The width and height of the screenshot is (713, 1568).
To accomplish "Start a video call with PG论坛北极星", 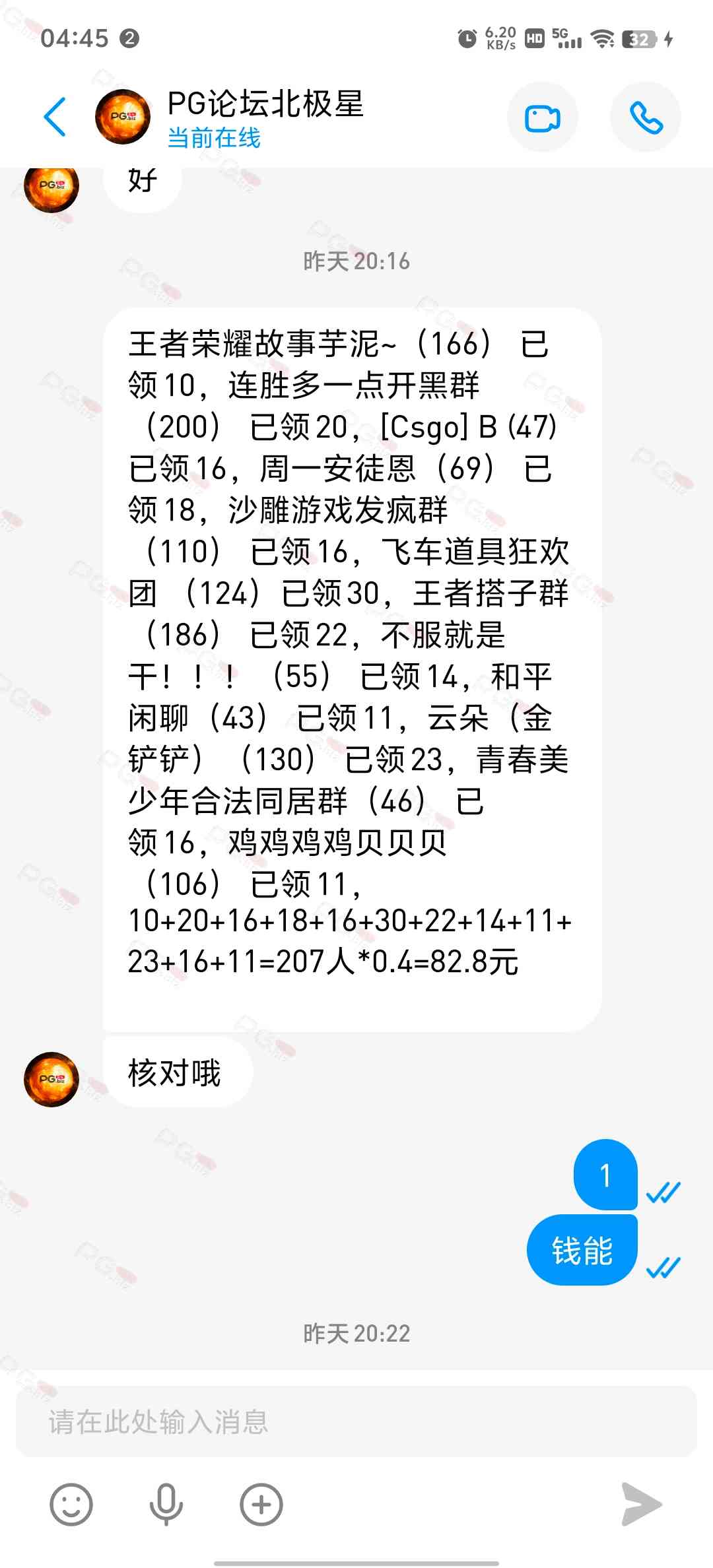I will point(542,118).
